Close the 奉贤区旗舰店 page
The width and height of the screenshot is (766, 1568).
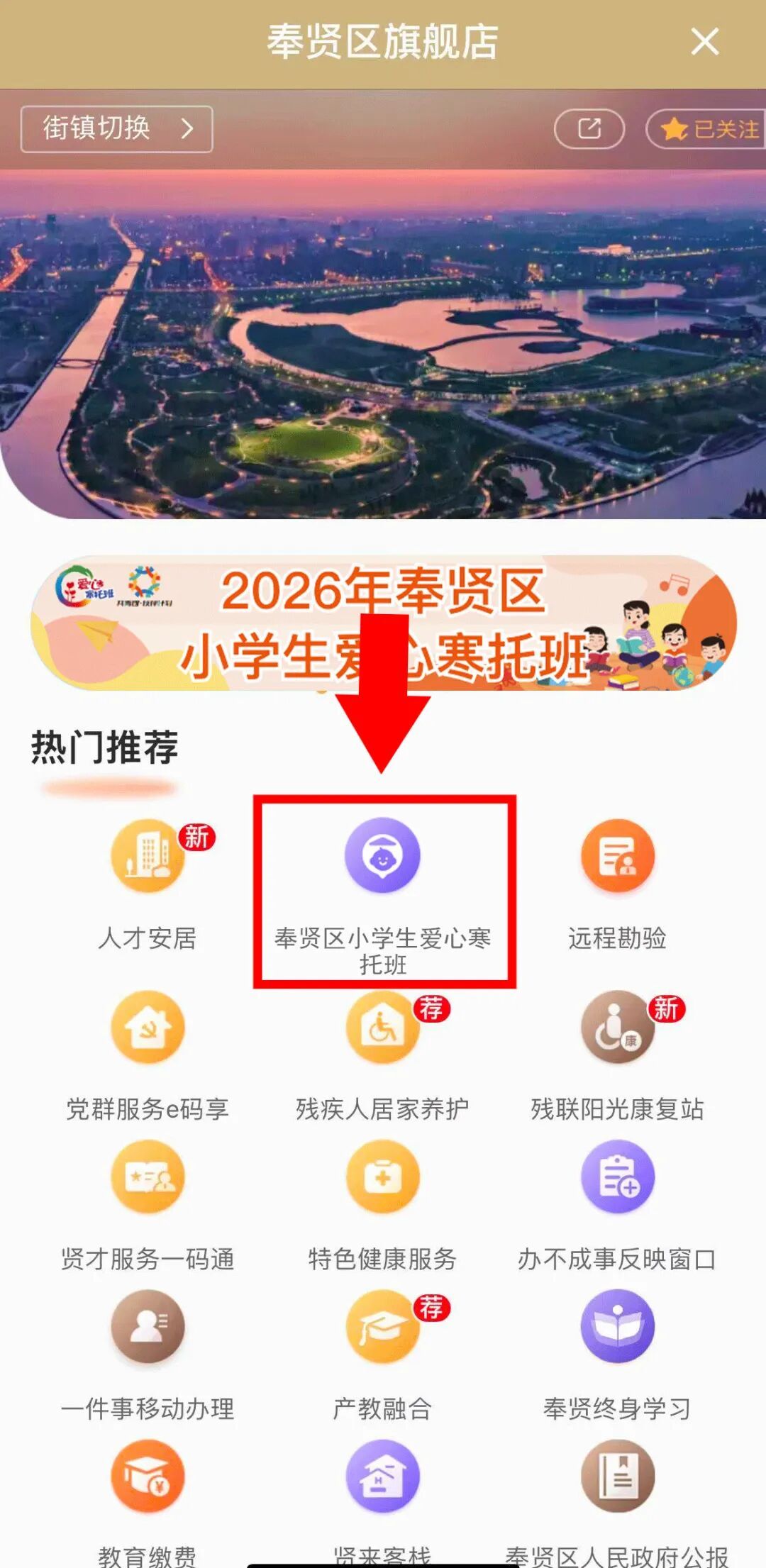pos(704,41)
